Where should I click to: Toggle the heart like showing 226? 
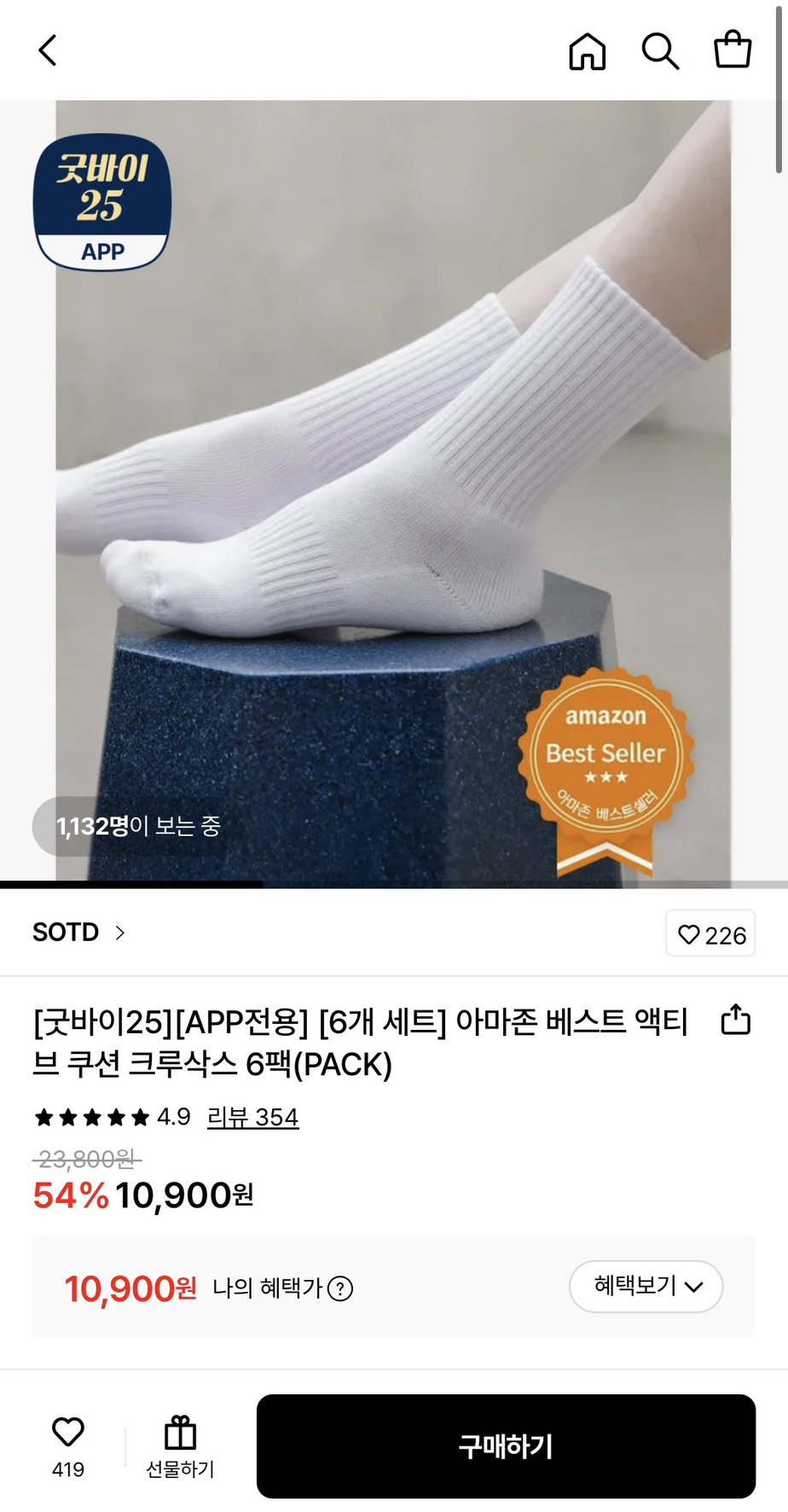(x=710, y=934)
